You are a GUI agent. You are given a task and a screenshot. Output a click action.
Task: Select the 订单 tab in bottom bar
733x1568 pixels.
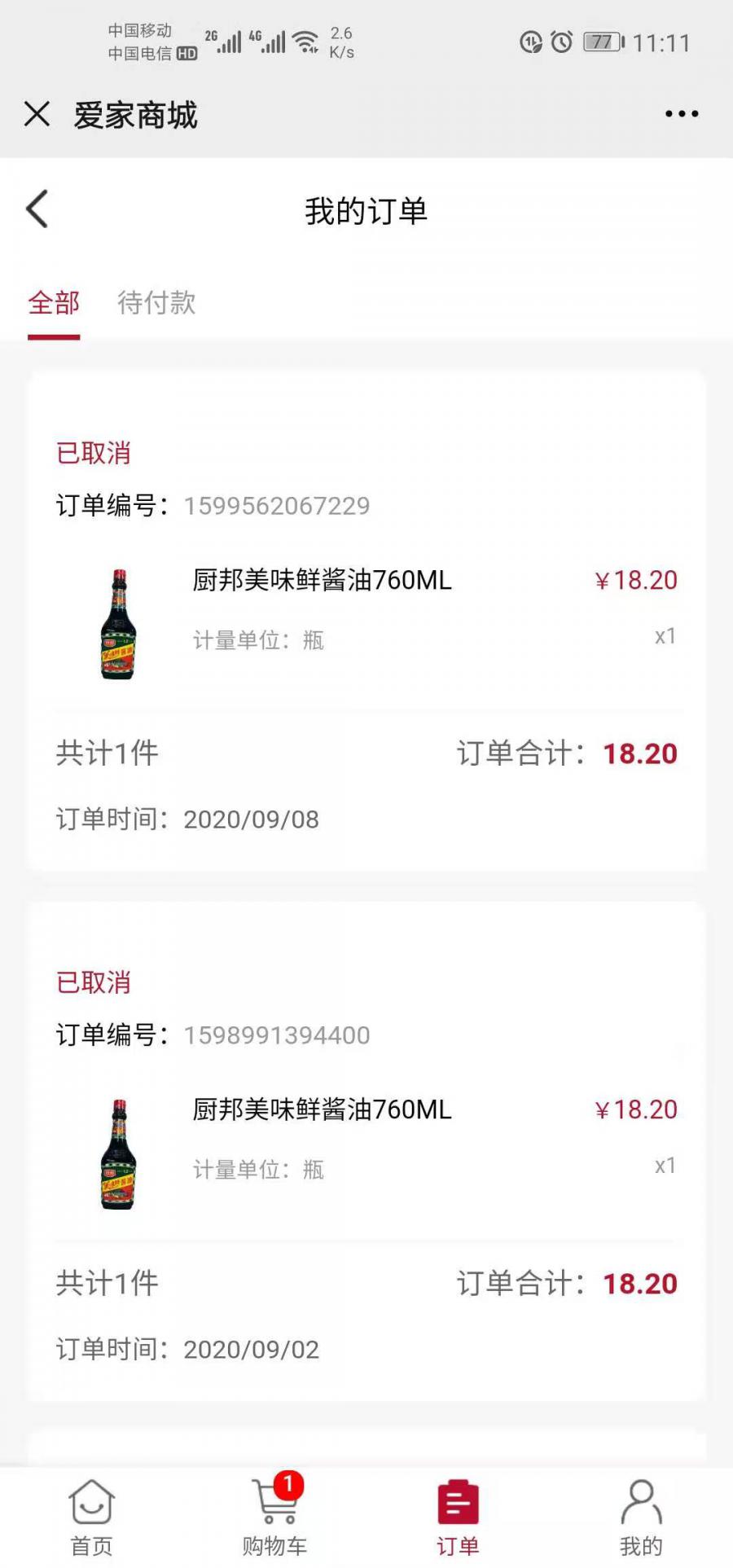tap(458, 1517)
